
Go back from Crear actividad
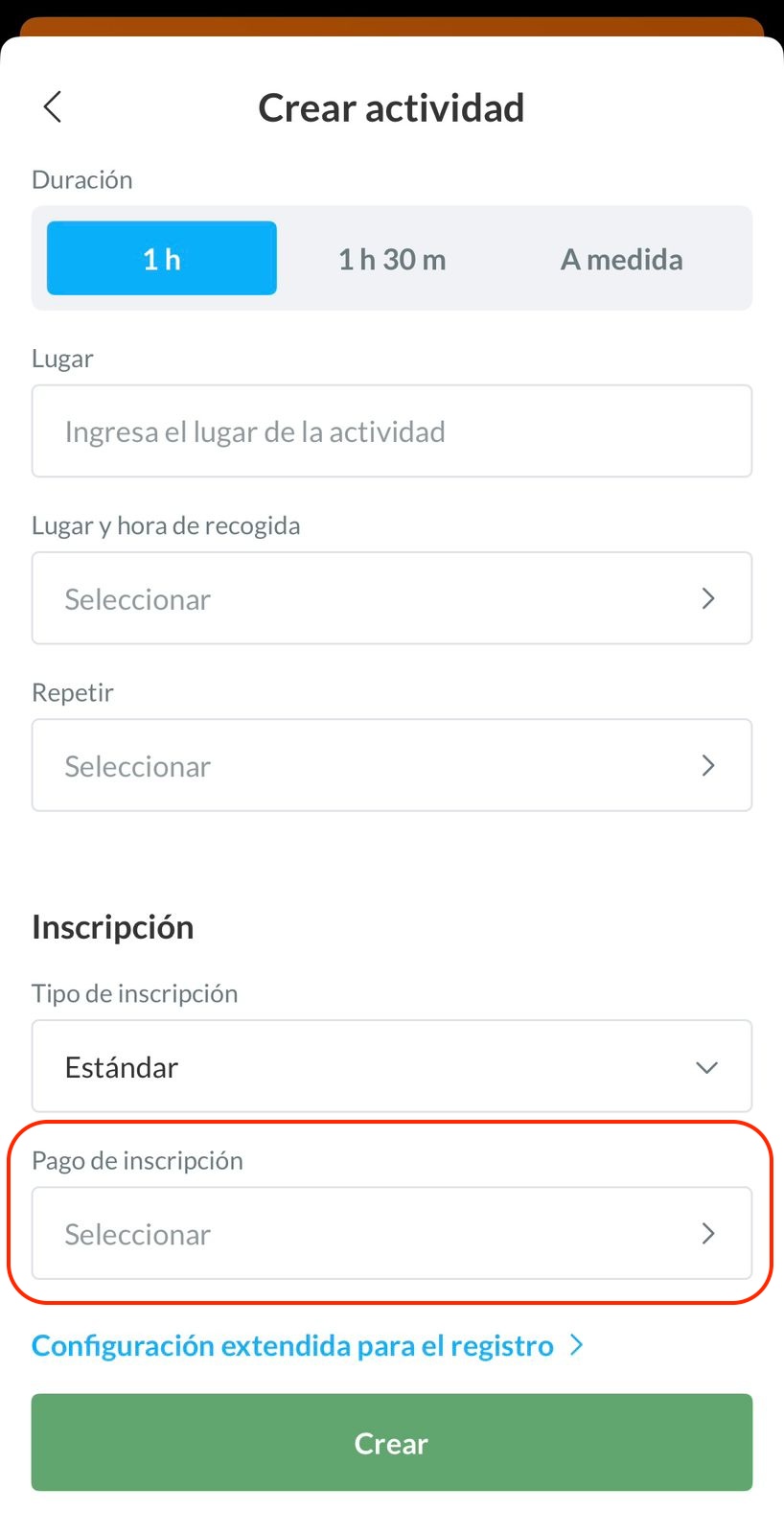53,107
